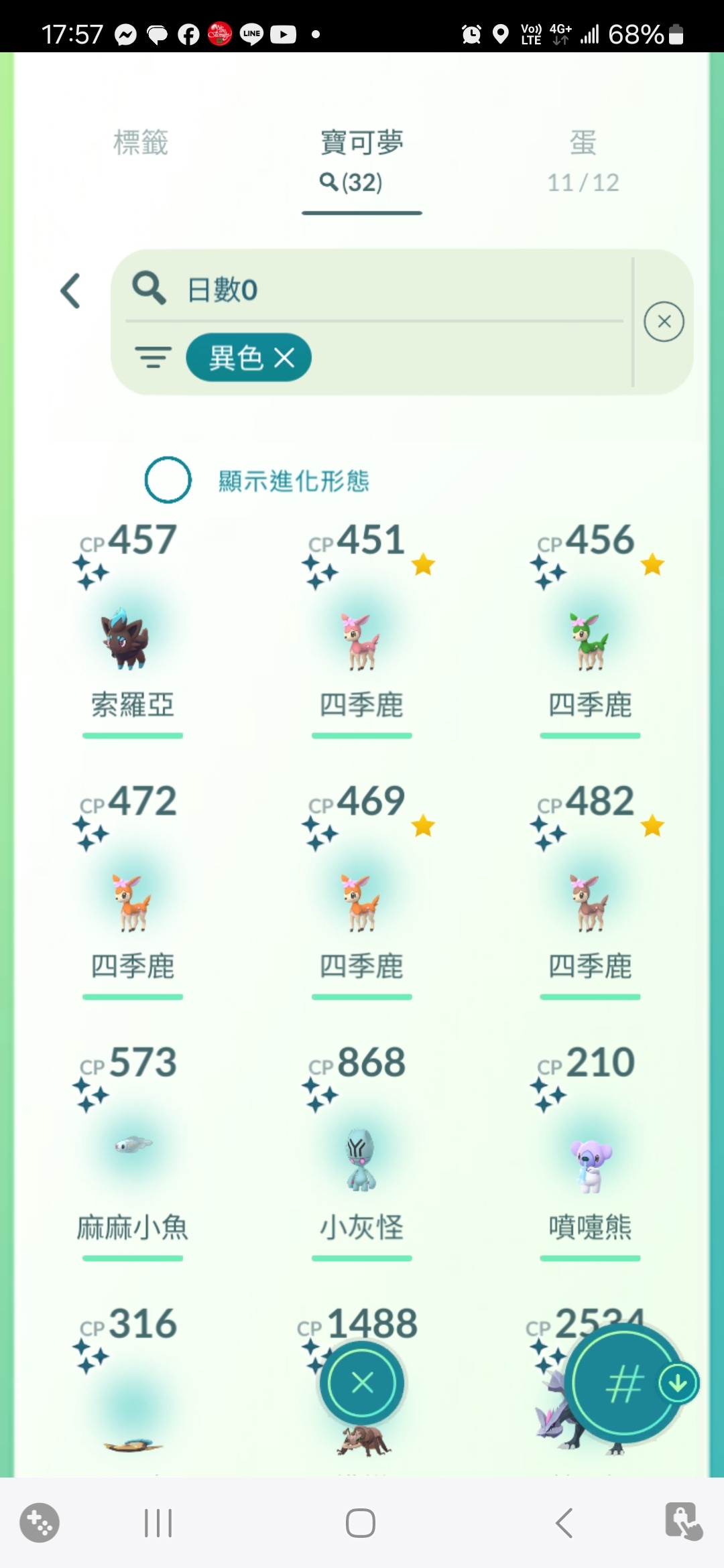724x1568 pixels.
Task: Open the filter options icon
Action: coord(153,358)
